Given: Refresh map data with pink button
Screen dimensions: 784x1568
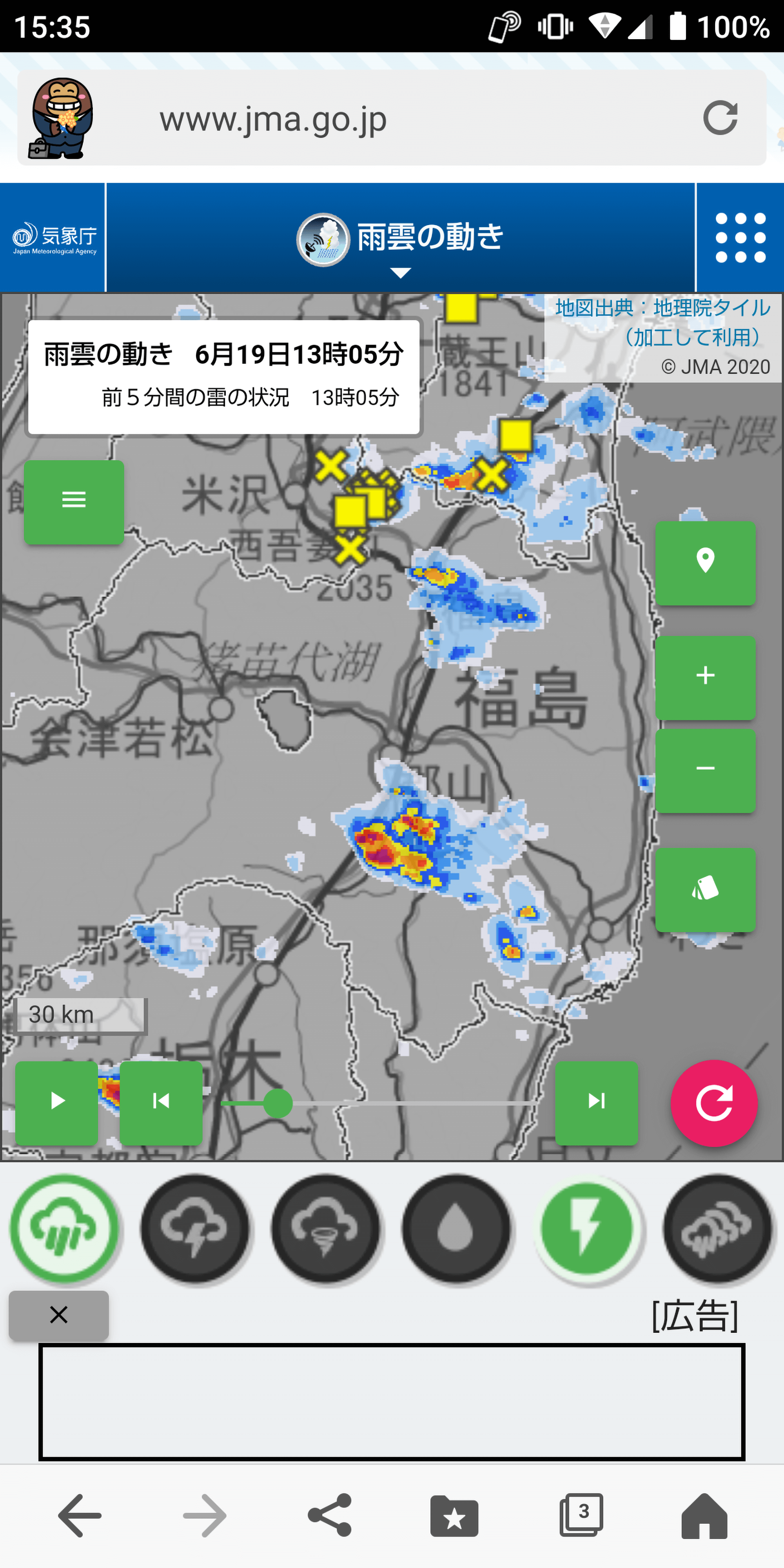Looking at the screenshot, I should 713,1103.
